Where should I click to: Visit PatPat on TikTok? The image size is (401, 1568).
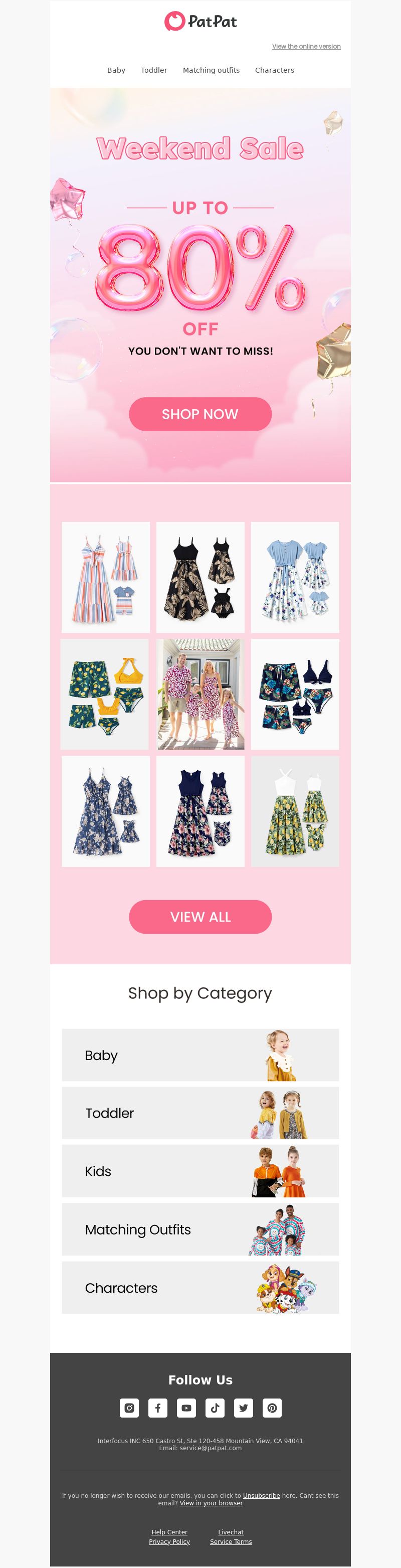click(x=215, y=1408)
